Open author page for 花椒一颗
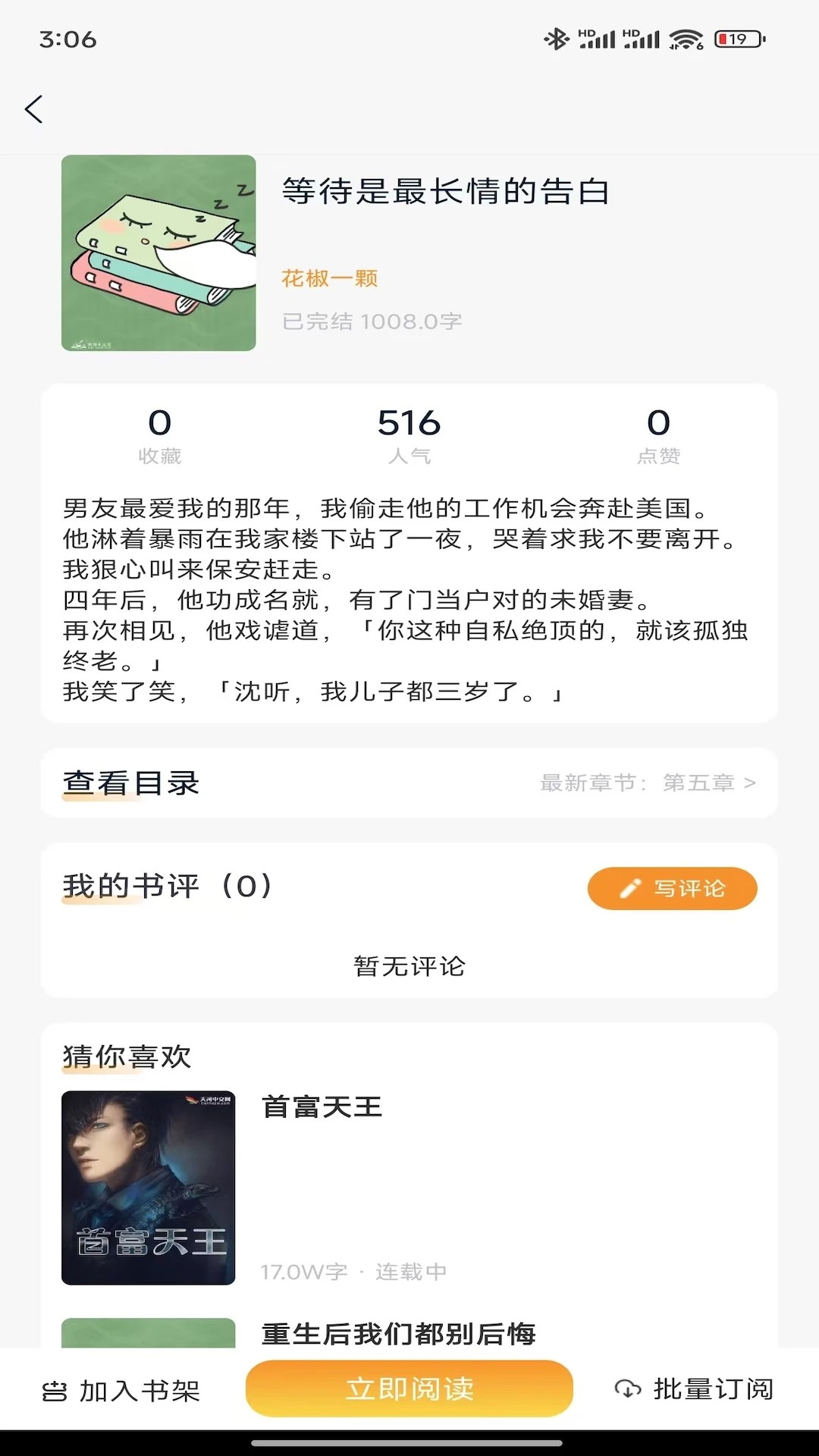Viewport: 819px width, 1456px height. (331, 279)
